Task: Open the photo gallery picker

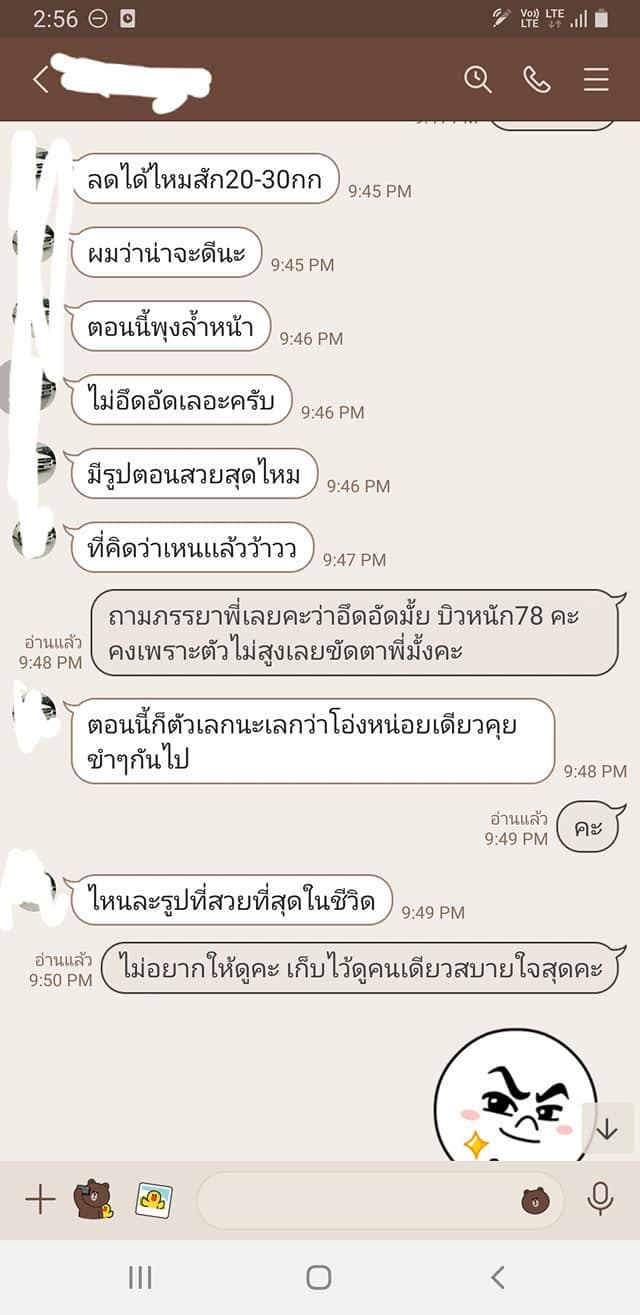Action: pyautogui.click(x=153, y=1199)
